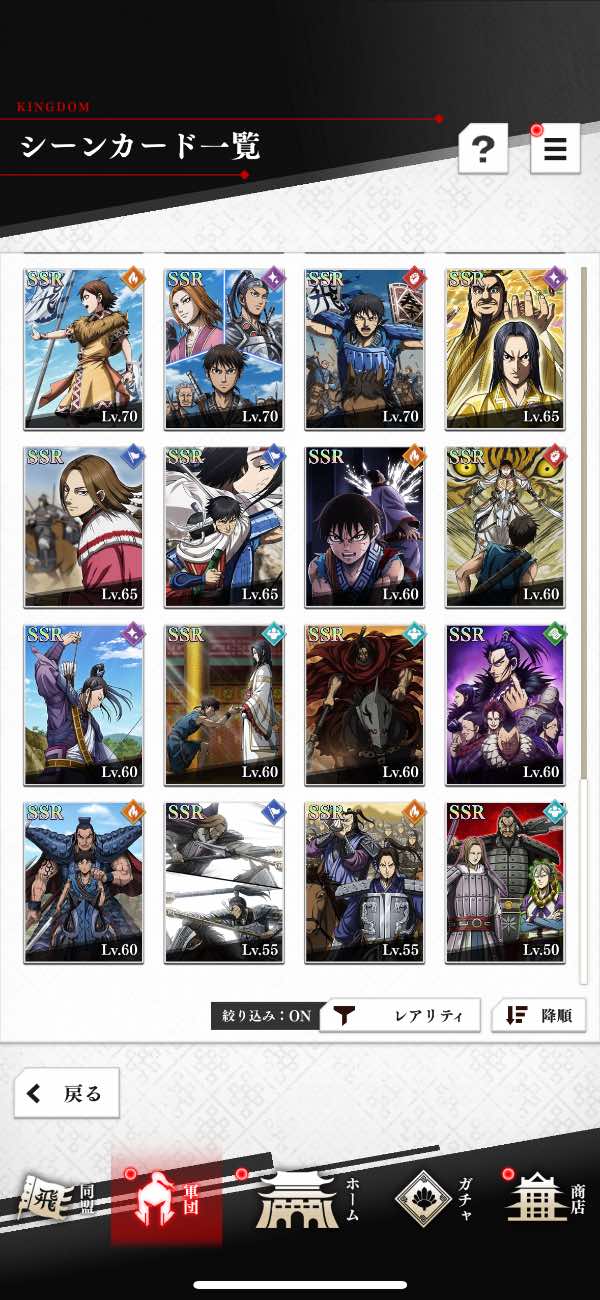The width and height of the screenshot is (600, 1300).
Task: Open the 商店 shop tab
Action: (547, 1197)
